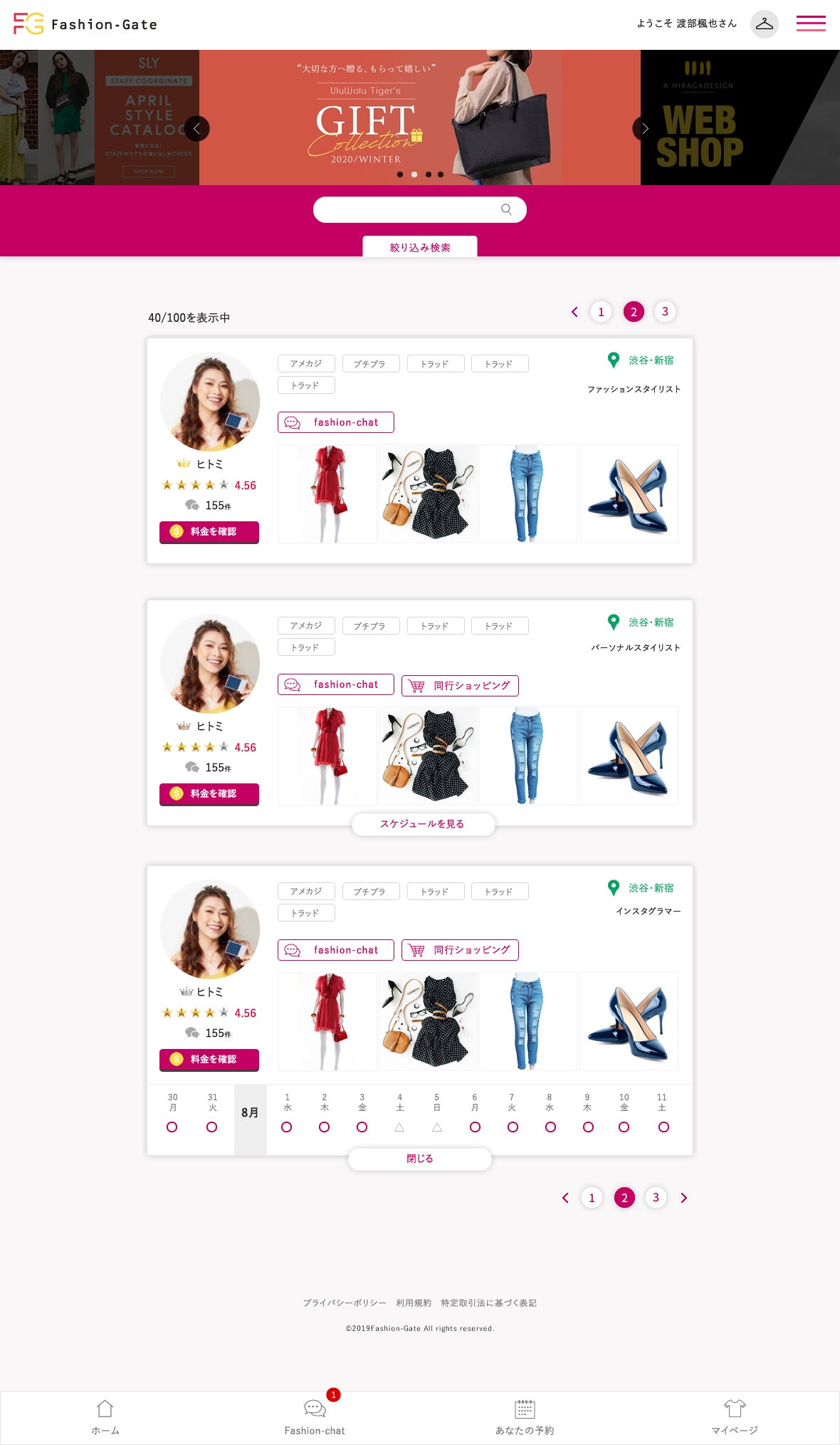Switch to Fashion-chat tab

(315, 1417)
